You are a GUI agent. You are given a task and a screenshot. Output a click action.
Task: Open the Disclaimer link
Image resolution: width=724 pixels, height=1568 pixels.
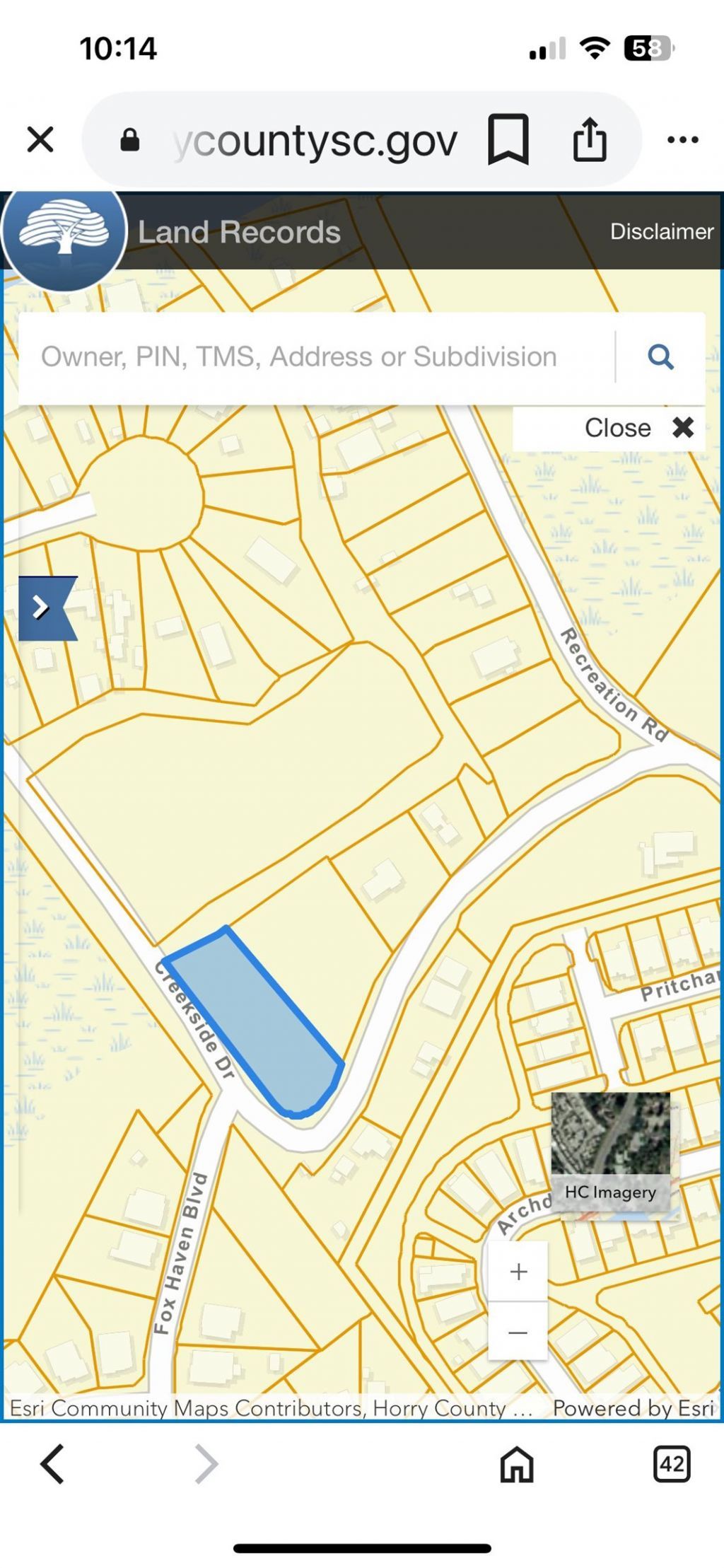point(661,231)
